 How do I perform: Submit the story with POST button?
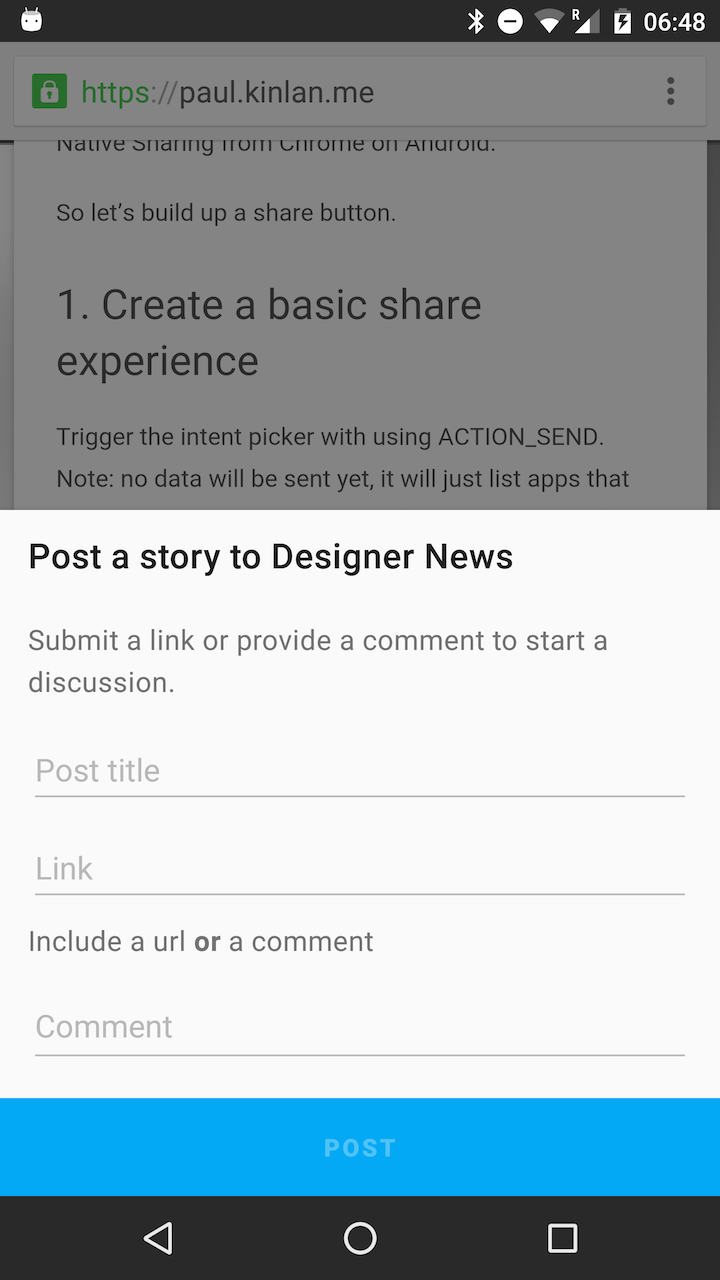pos(360,1147)
